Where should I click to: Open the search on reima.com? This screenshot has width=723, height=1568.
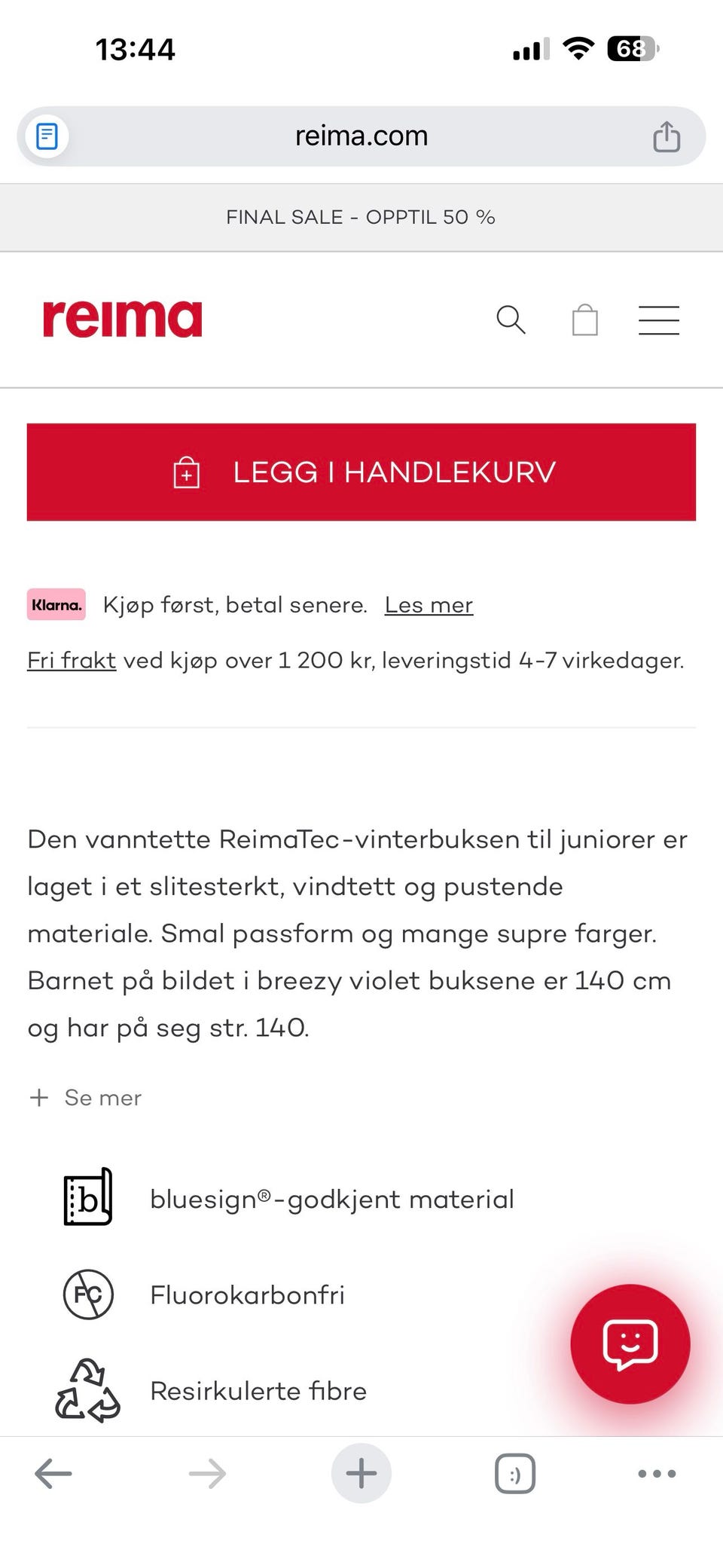[512, 320]
